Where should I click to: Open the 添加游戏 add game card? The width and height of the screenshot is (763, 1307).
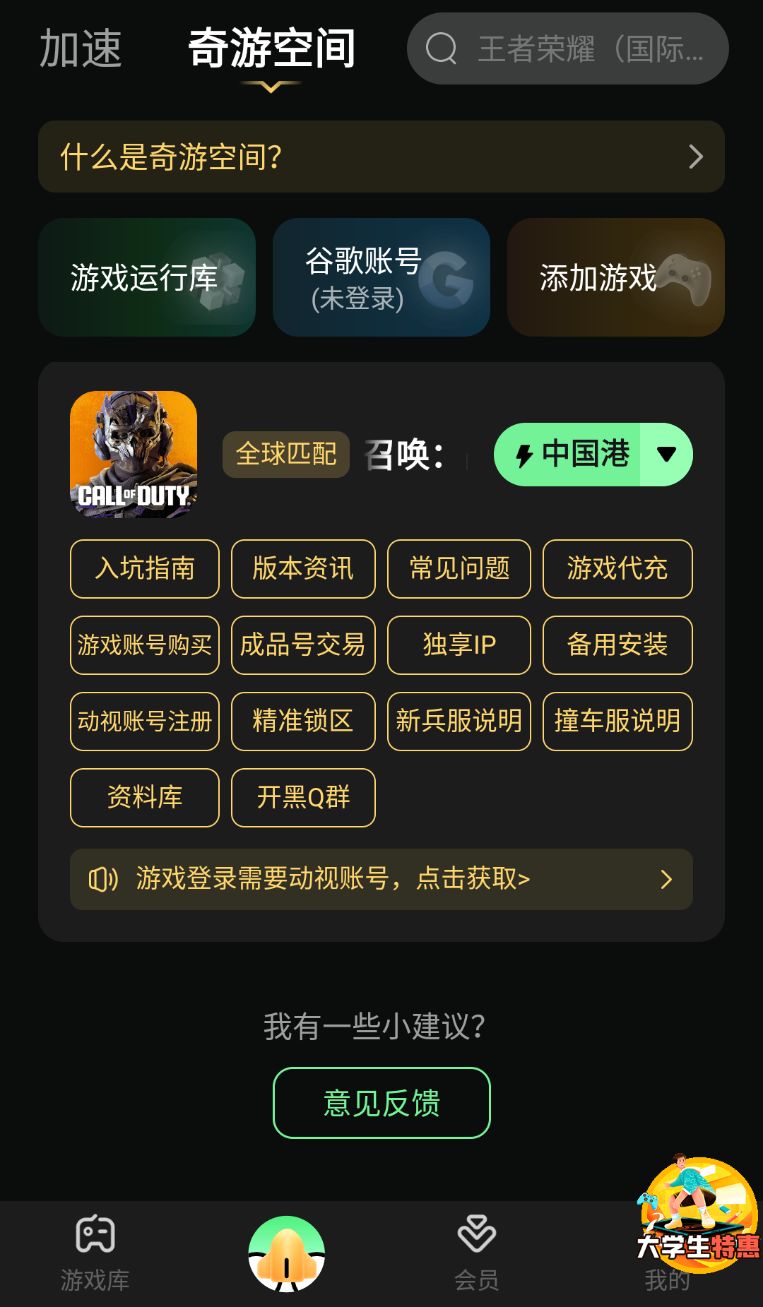[x=616, y=277]
